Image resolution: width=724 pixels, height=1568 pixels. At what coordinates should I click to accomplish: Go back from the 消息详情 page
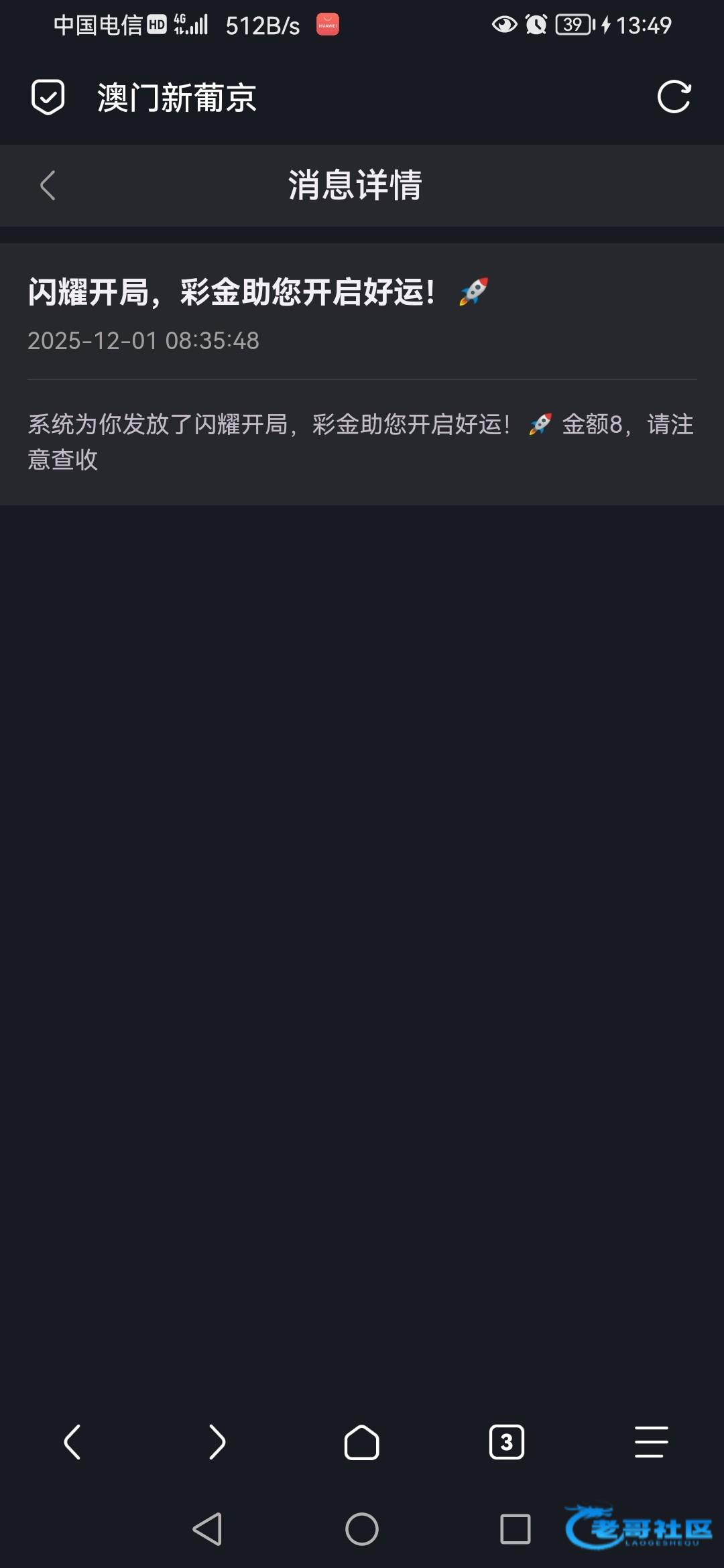tap(48, 186)
